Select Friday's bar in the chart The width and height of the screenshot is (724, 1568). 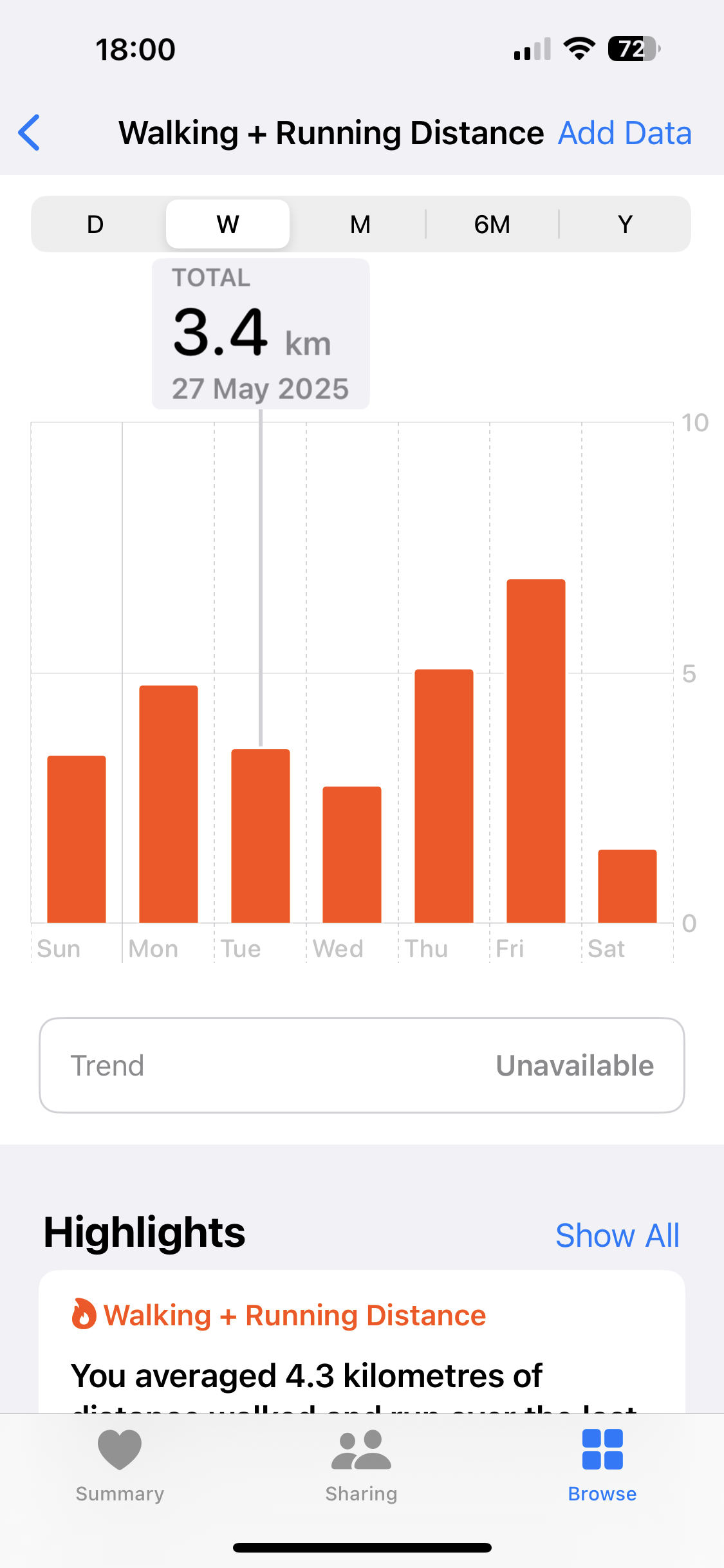pyautogui.click(x=536, y=751)
